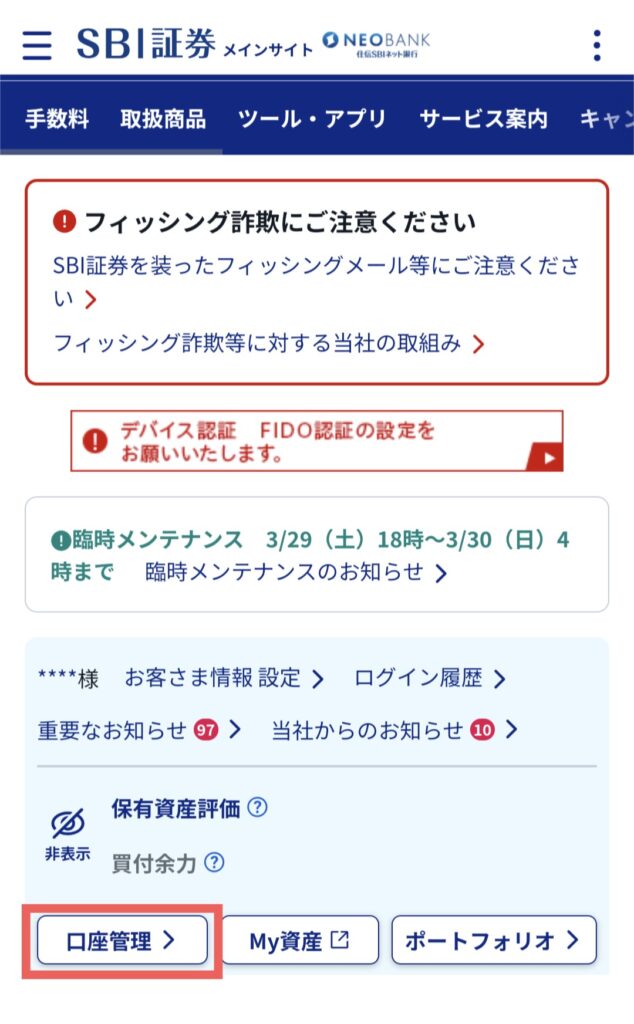The width and height of the screenshot is (634, 1024).
Task: Tap the デバイス認証 FIDO認証 setup banner
Action: click(x=316, y=441)
